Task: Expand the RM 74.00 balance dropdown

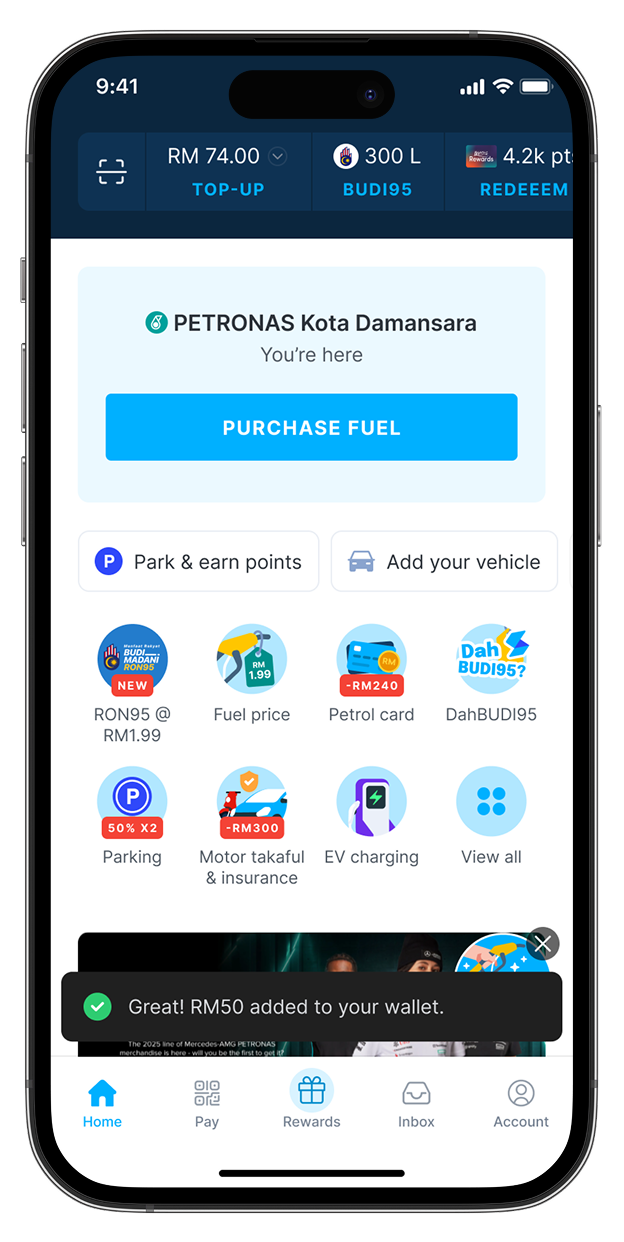Action: point(278,156)
